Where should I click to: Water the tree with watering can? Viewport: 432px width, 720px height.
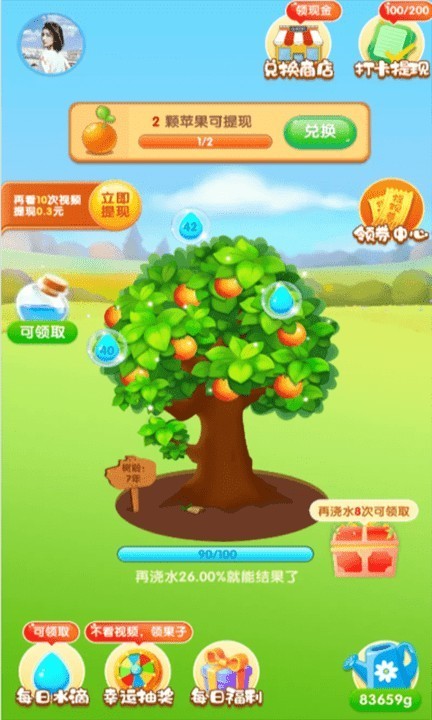pos(384,675)
